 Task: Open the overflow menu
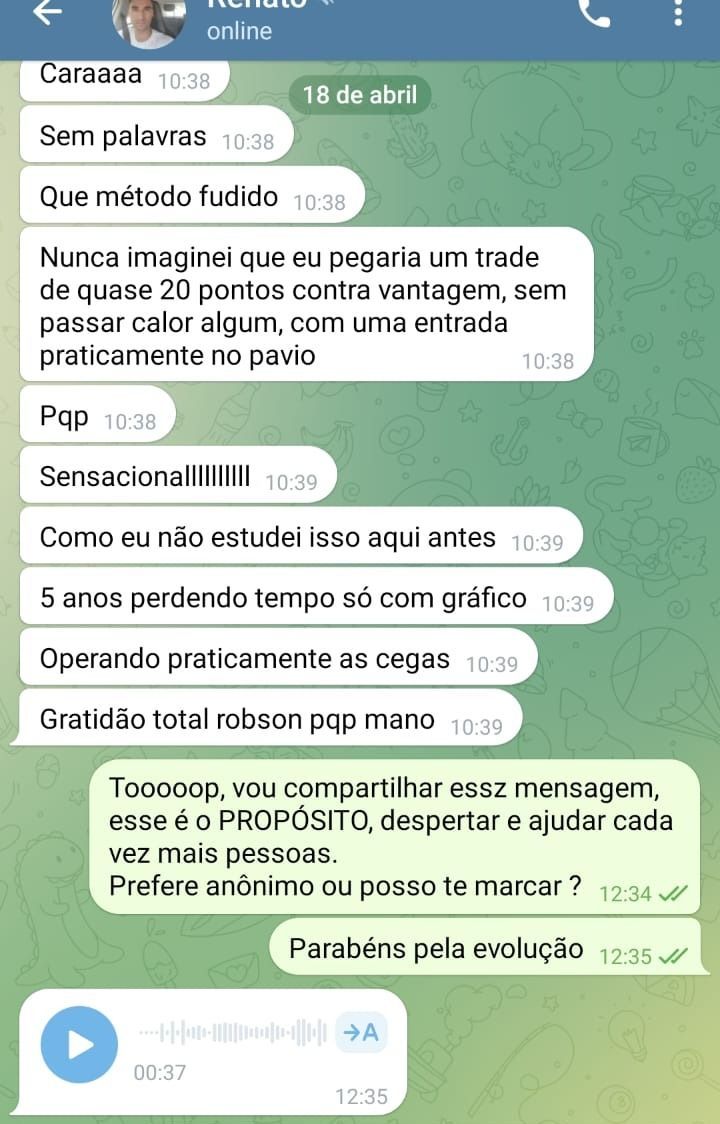[x=678, y=14]
